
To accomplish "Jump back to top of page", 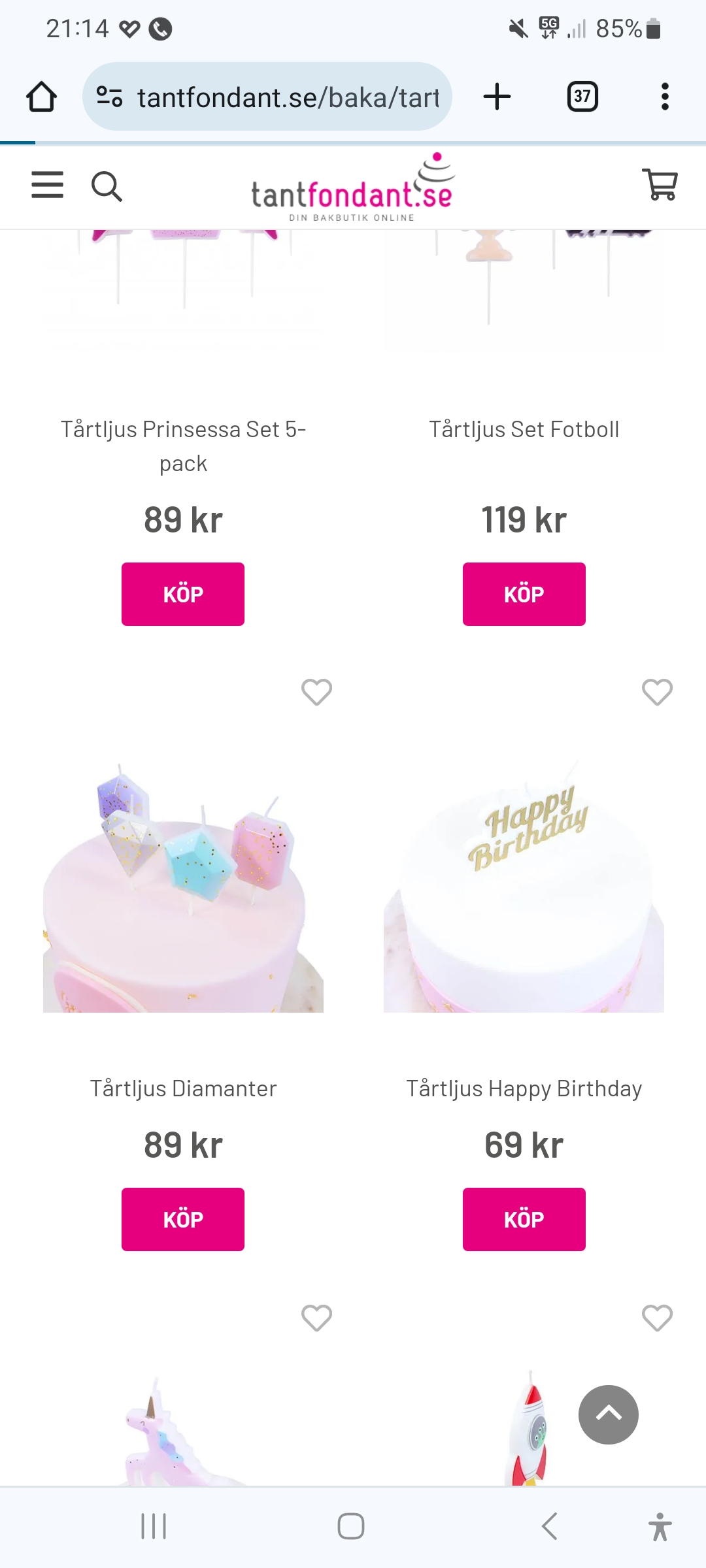I will (608, 1414).
